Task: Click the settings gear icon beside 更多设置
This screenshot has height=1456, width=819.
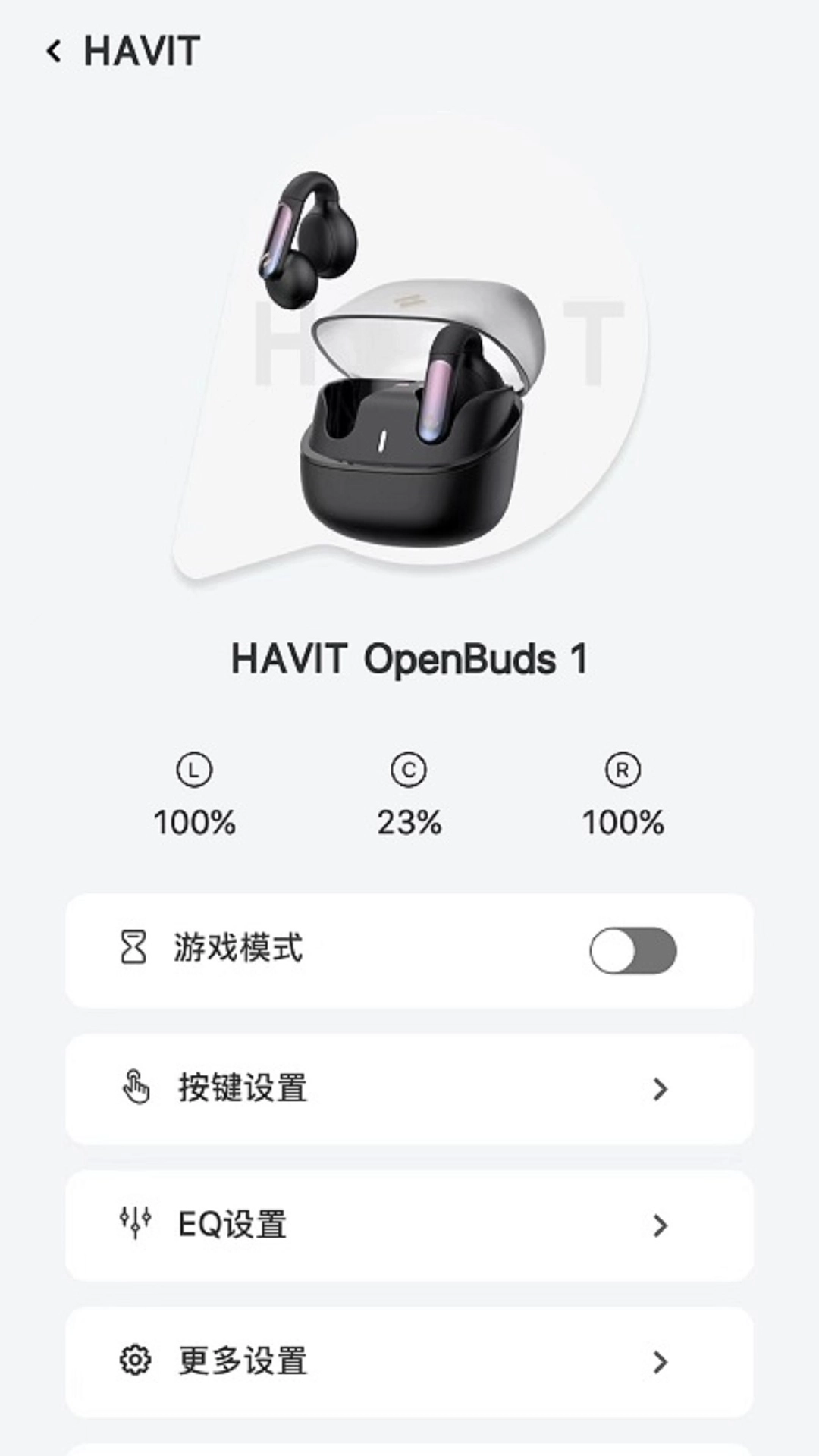Action: click(135, 1361)
